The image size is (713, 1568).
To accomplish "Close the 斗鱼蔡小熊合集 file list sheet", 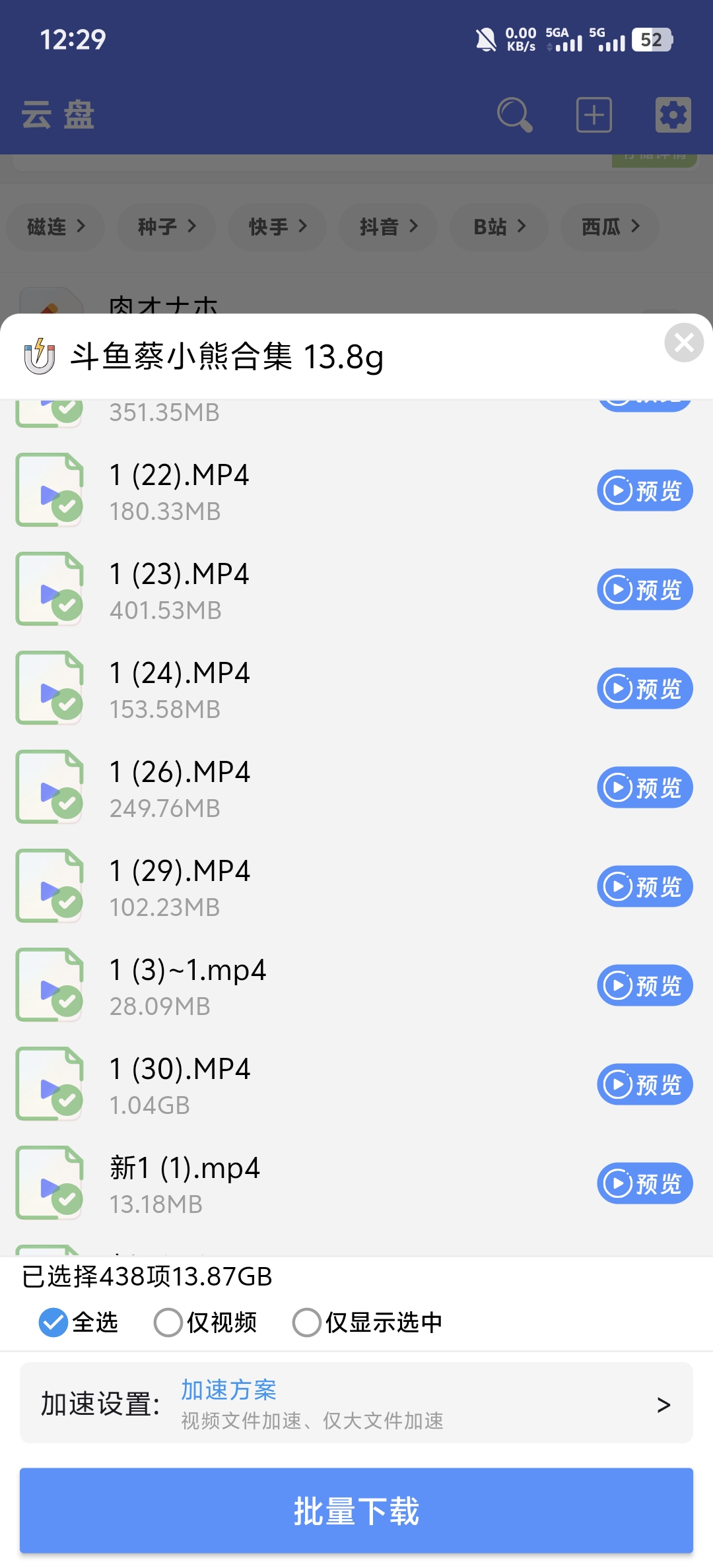I will coord(684,343).
